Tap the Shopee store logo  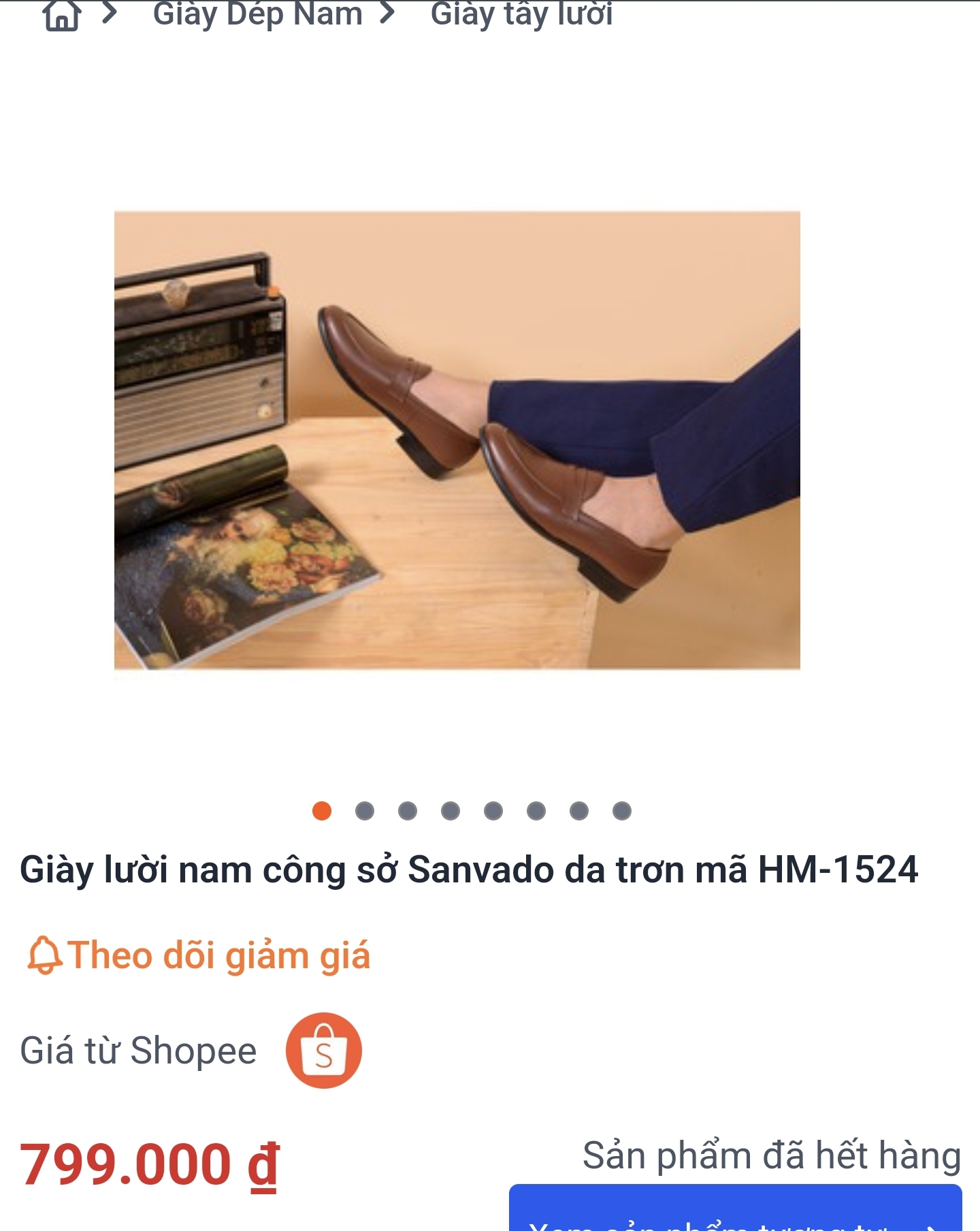[323, 1050]
